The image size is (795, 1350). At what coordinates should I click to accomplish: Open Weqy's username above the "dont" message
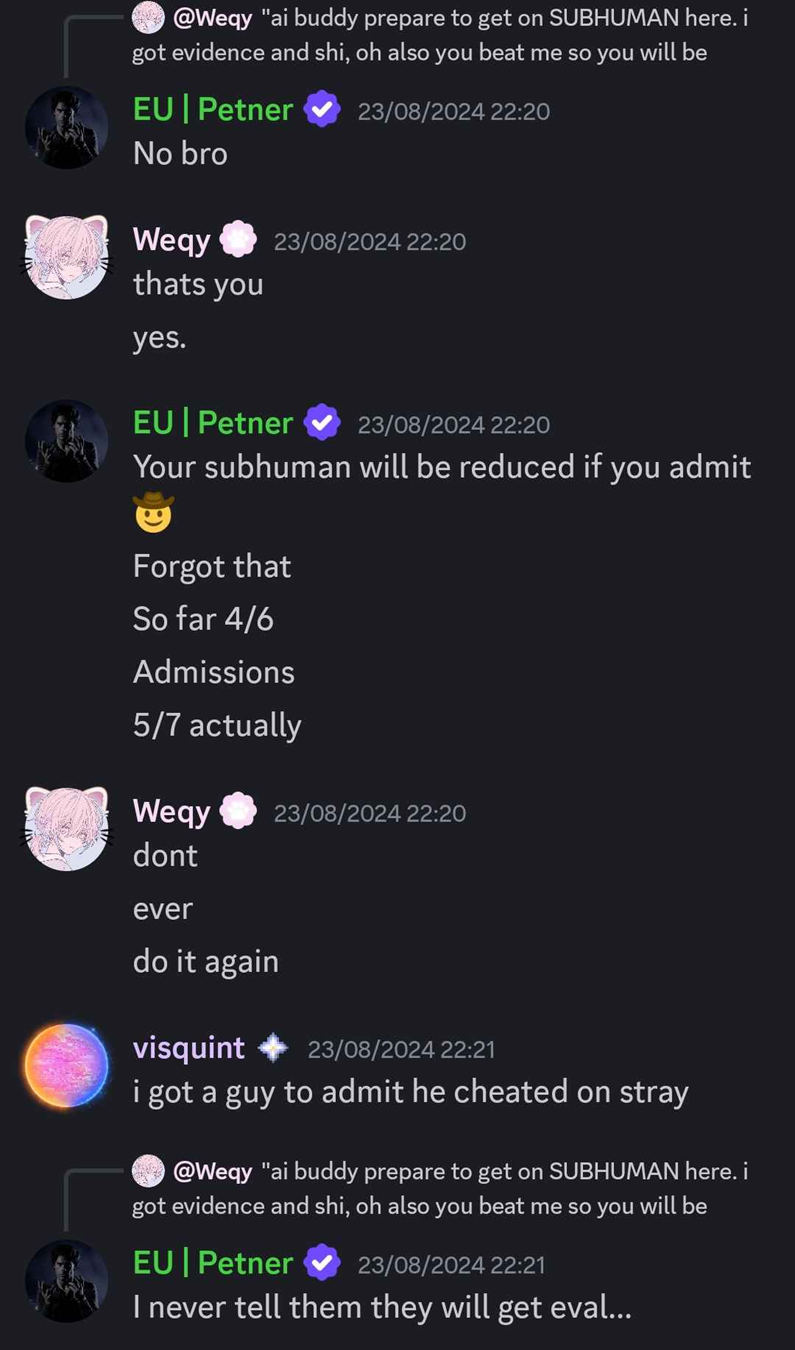(171, 811)
